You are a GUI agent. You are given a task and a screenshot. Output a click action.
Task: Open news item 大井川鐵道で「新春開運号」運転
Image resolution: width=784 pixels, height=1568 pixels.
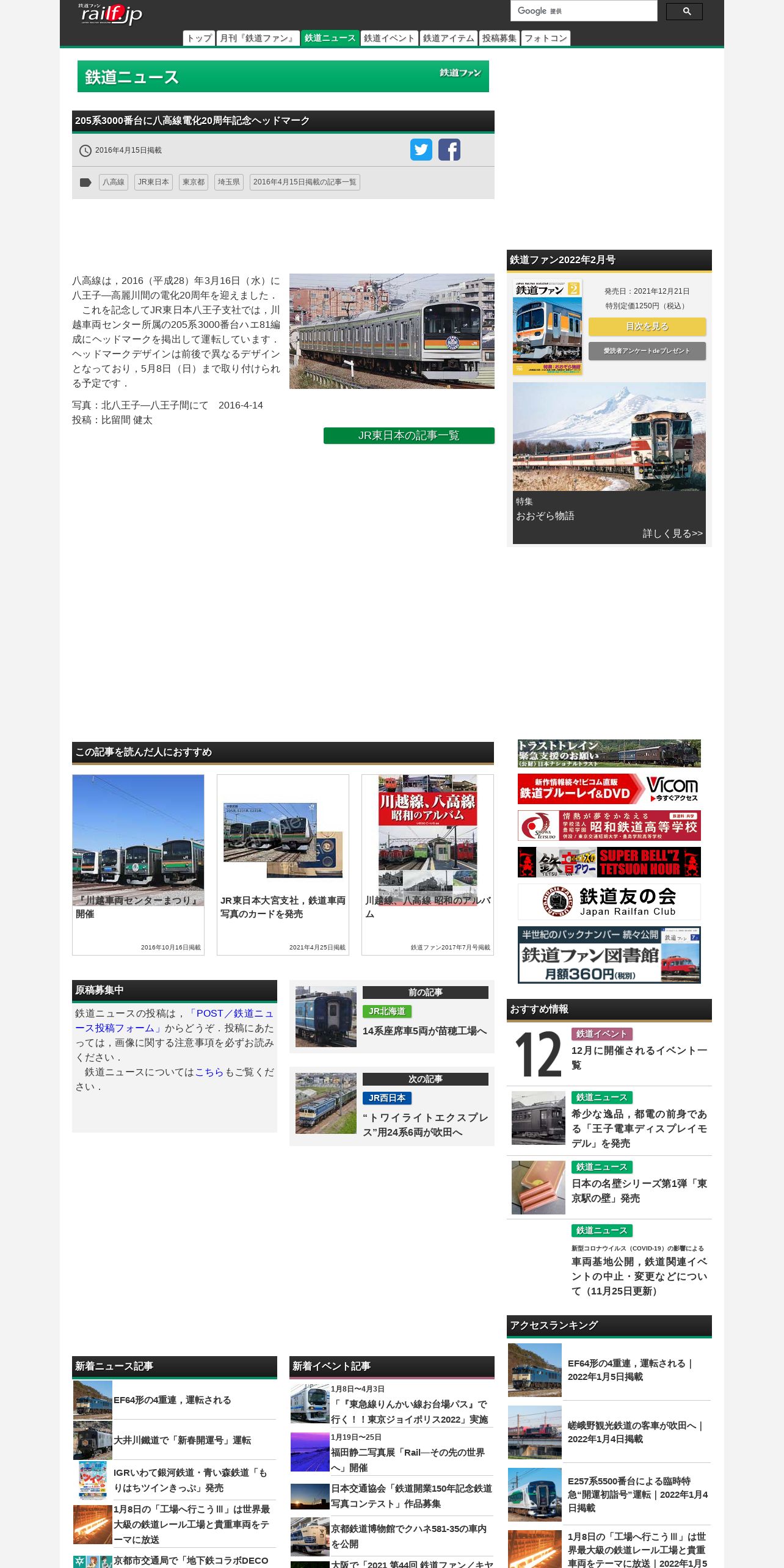182,1440
